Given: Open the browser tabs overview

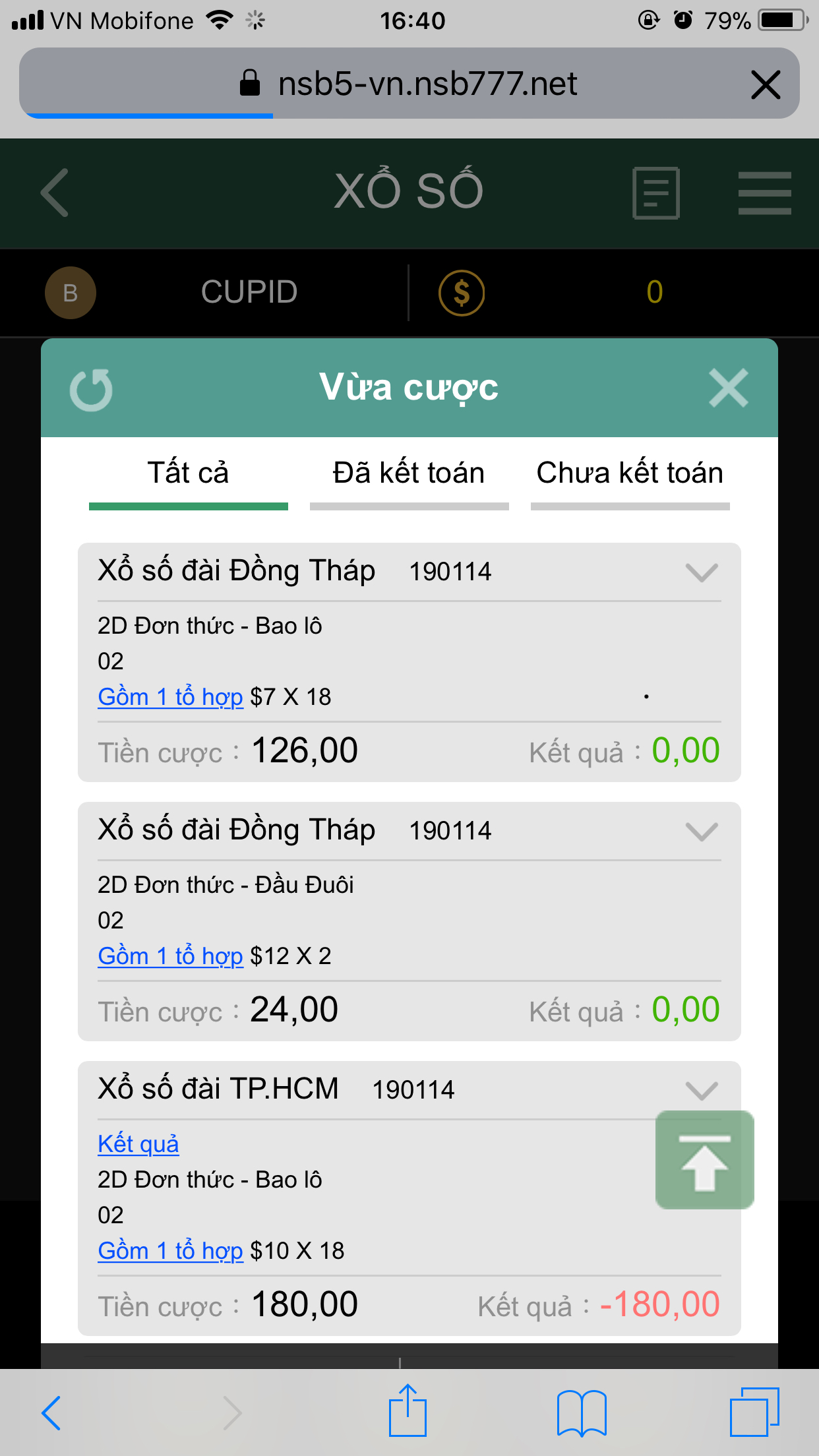Looking at the screenshot, I should pos(754,1412).
